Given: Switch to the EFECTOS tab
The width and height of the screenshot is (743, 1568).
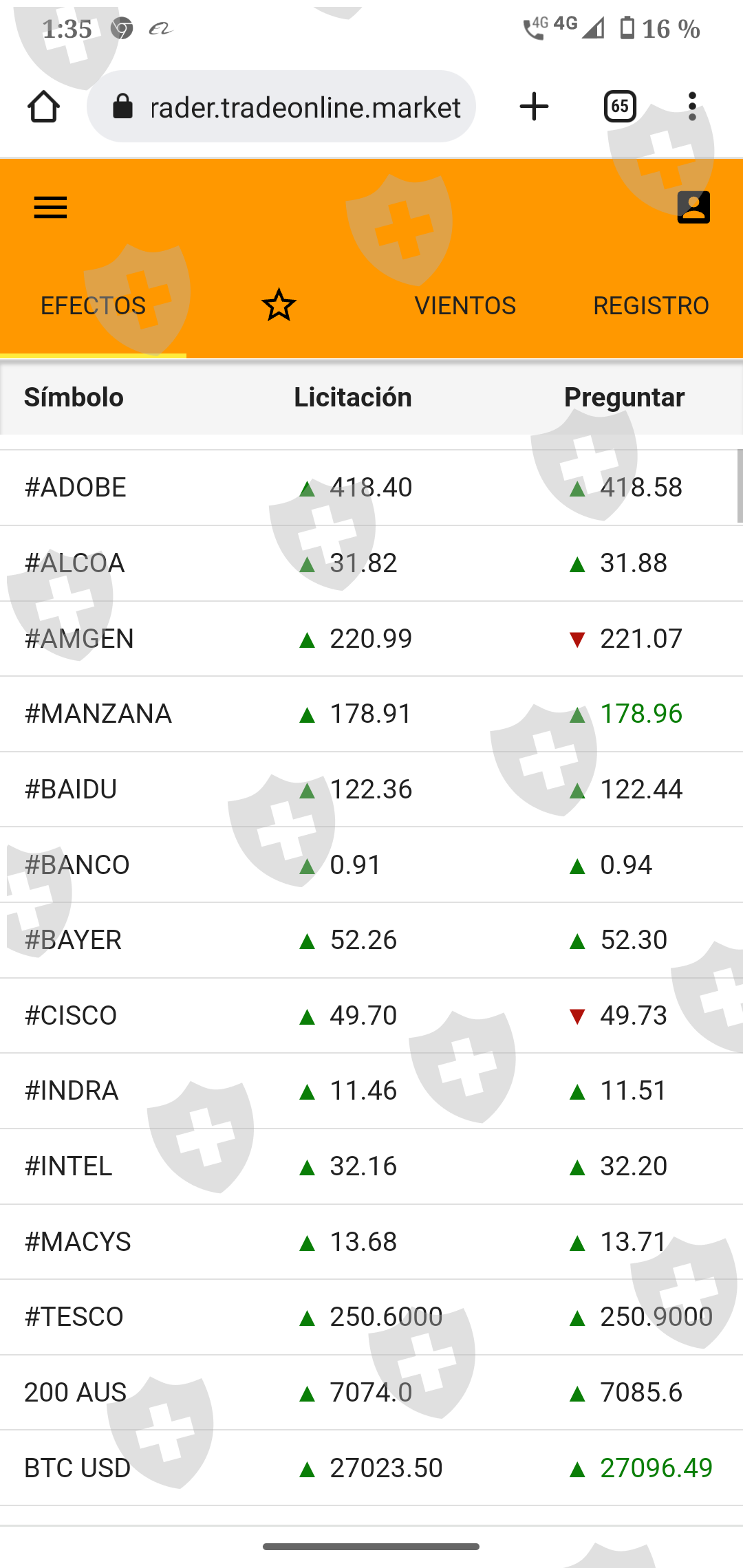Looking at the screenshot, I should pos(93,305).
